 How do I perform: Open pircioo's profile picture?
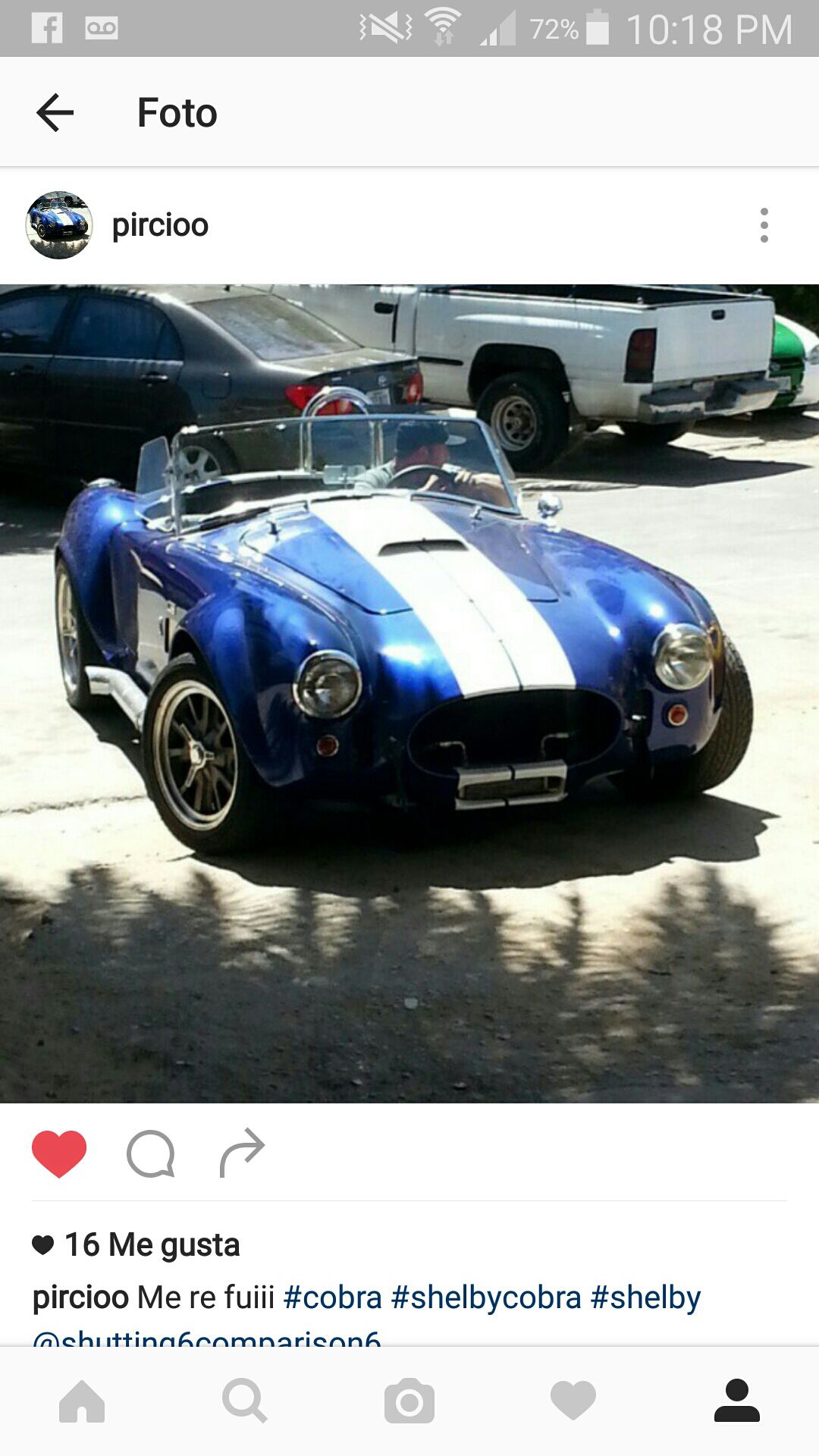59,225
